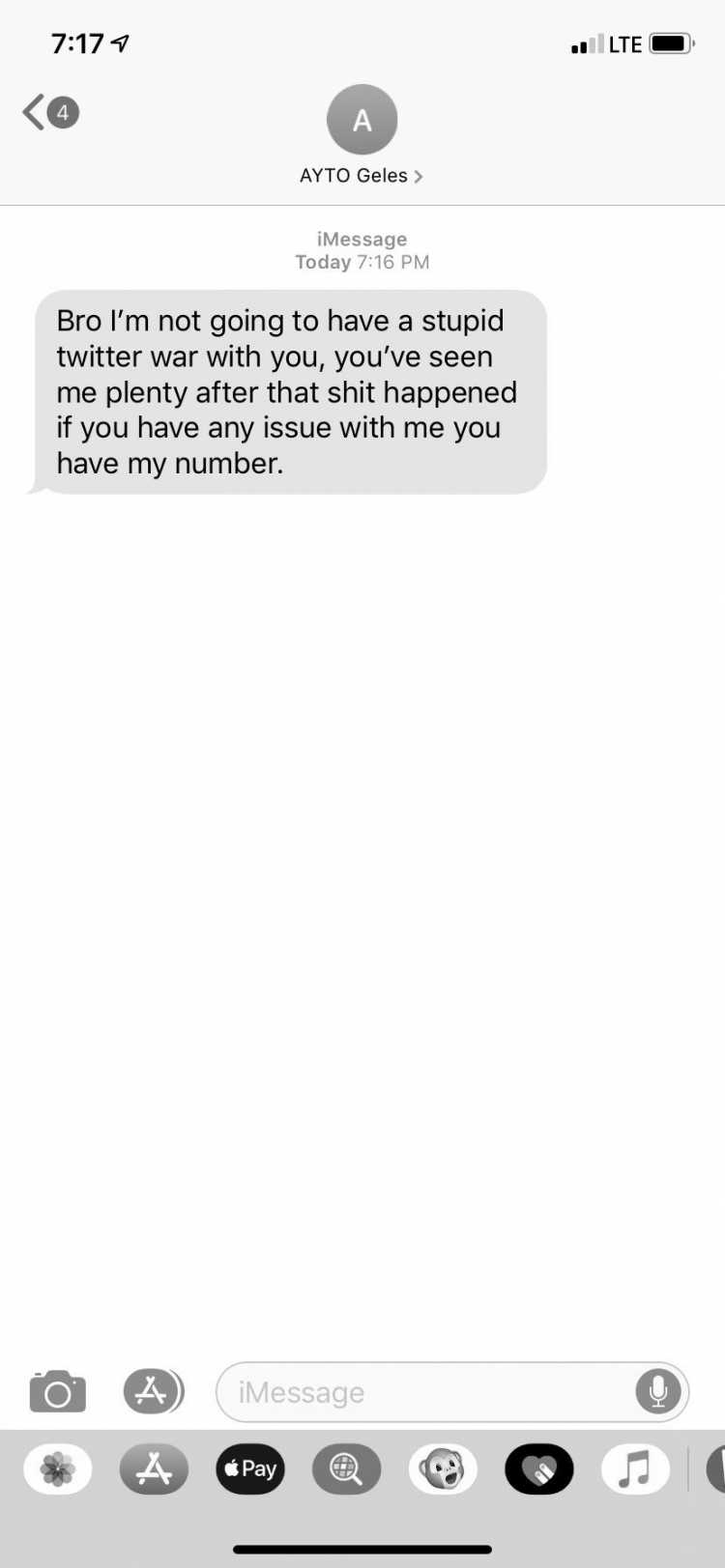The image size is (725, 1568).
Task: Open Digital Touch heart app
Action: tap(539, 1469)
